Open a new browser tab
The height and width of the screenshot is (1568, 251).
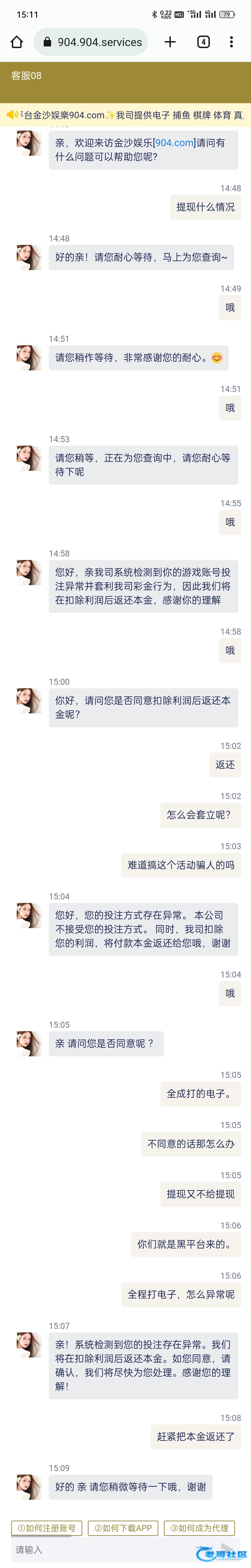(x=170, y=42)
